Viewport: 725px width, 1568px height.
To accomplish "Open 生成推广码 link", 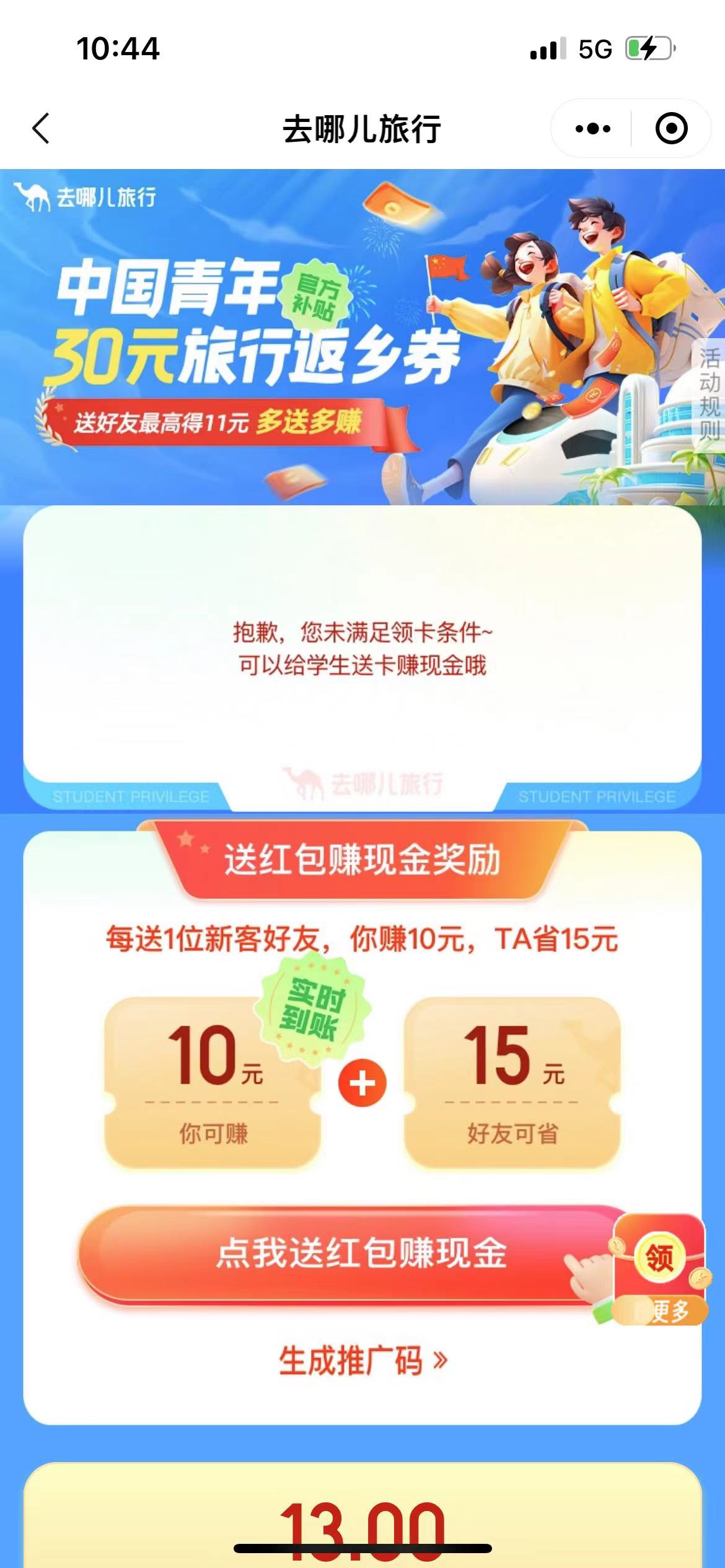I will pos(362,1361).
